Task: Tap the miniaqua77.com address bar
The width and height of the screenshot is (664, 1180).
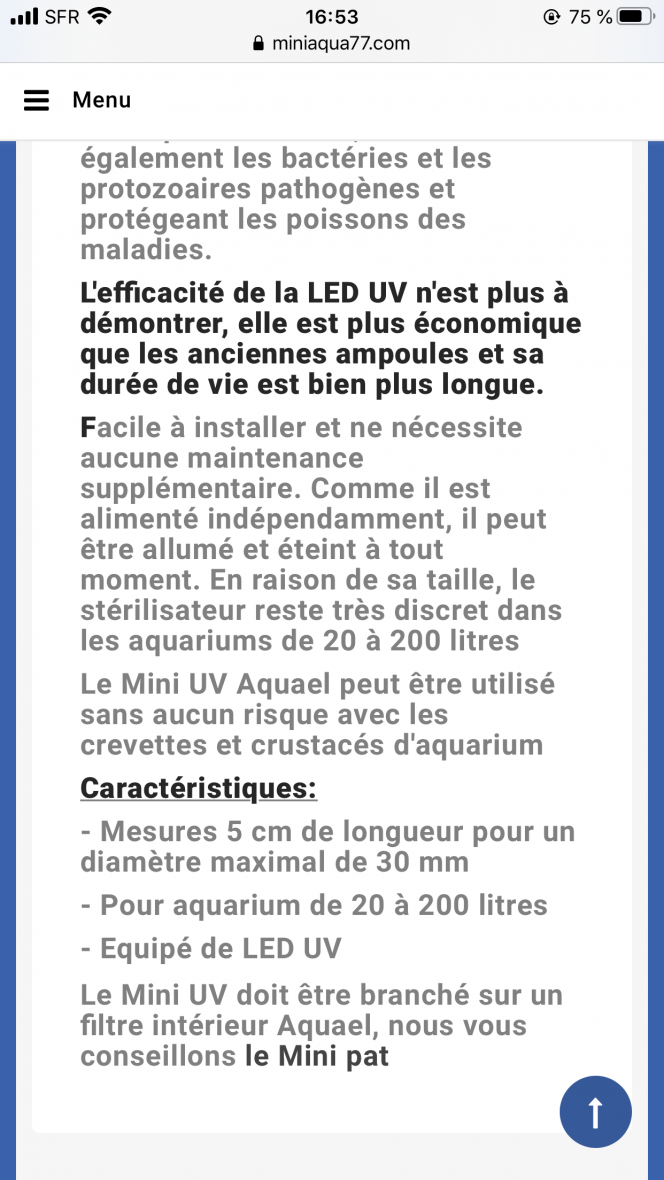Action: click(x=332, y=43)
